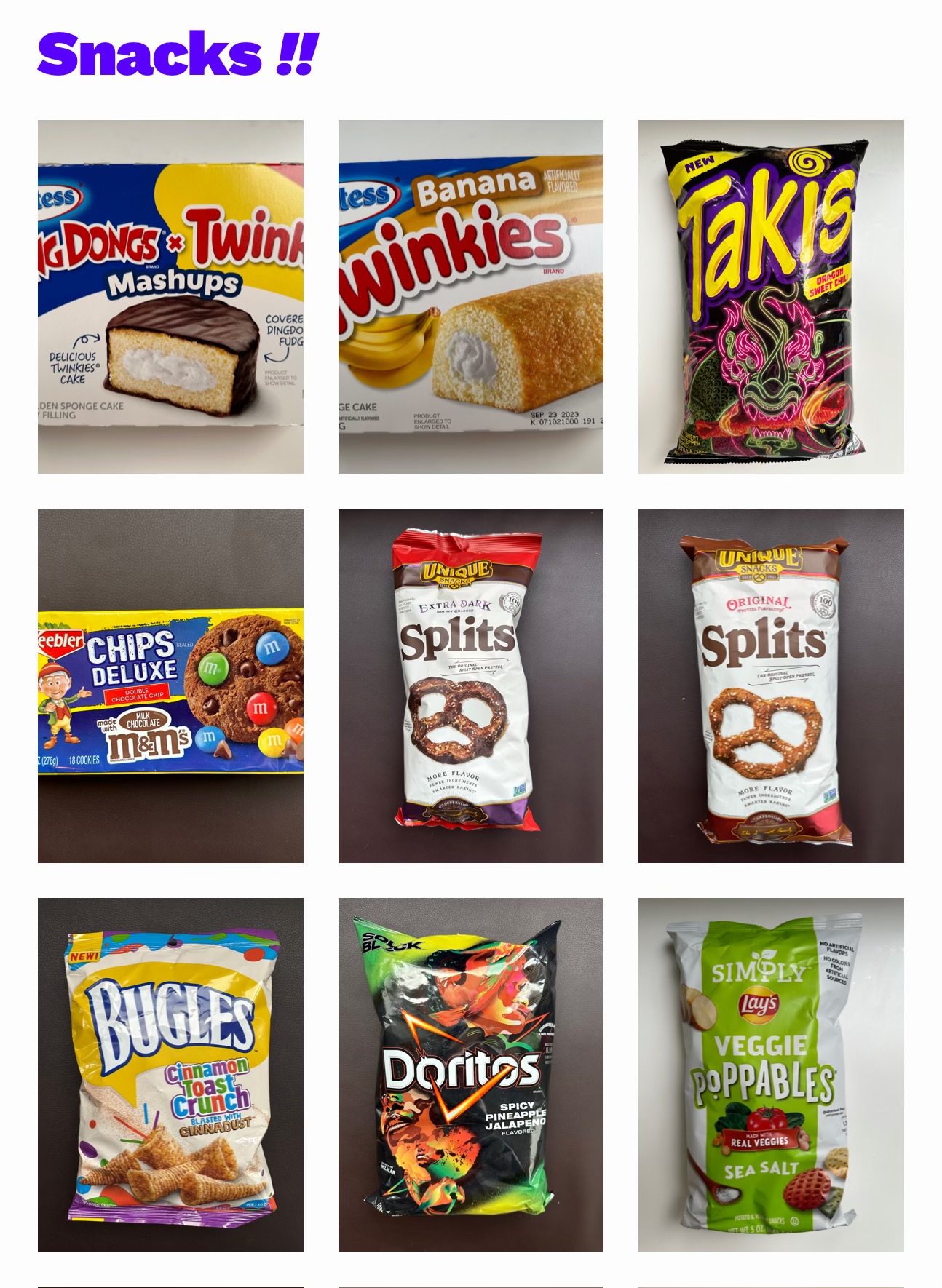Viewport: 942px width, 1288px height.
Task: Open the Bugles Cinnamon Toast Crunch photo
Action: [170, 1074]
